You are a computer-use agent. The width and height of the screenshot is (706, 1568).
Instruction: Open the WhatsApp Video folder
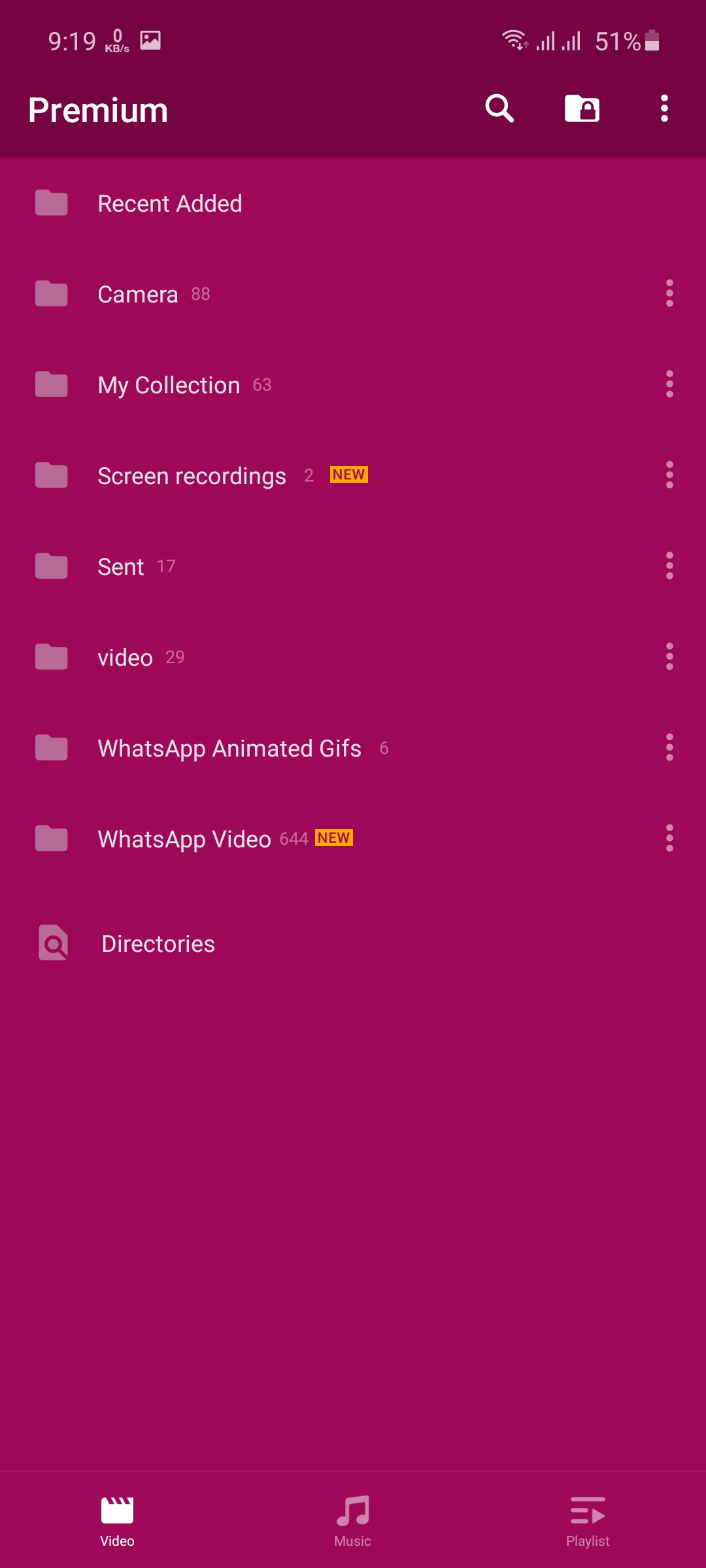[184, 840]
